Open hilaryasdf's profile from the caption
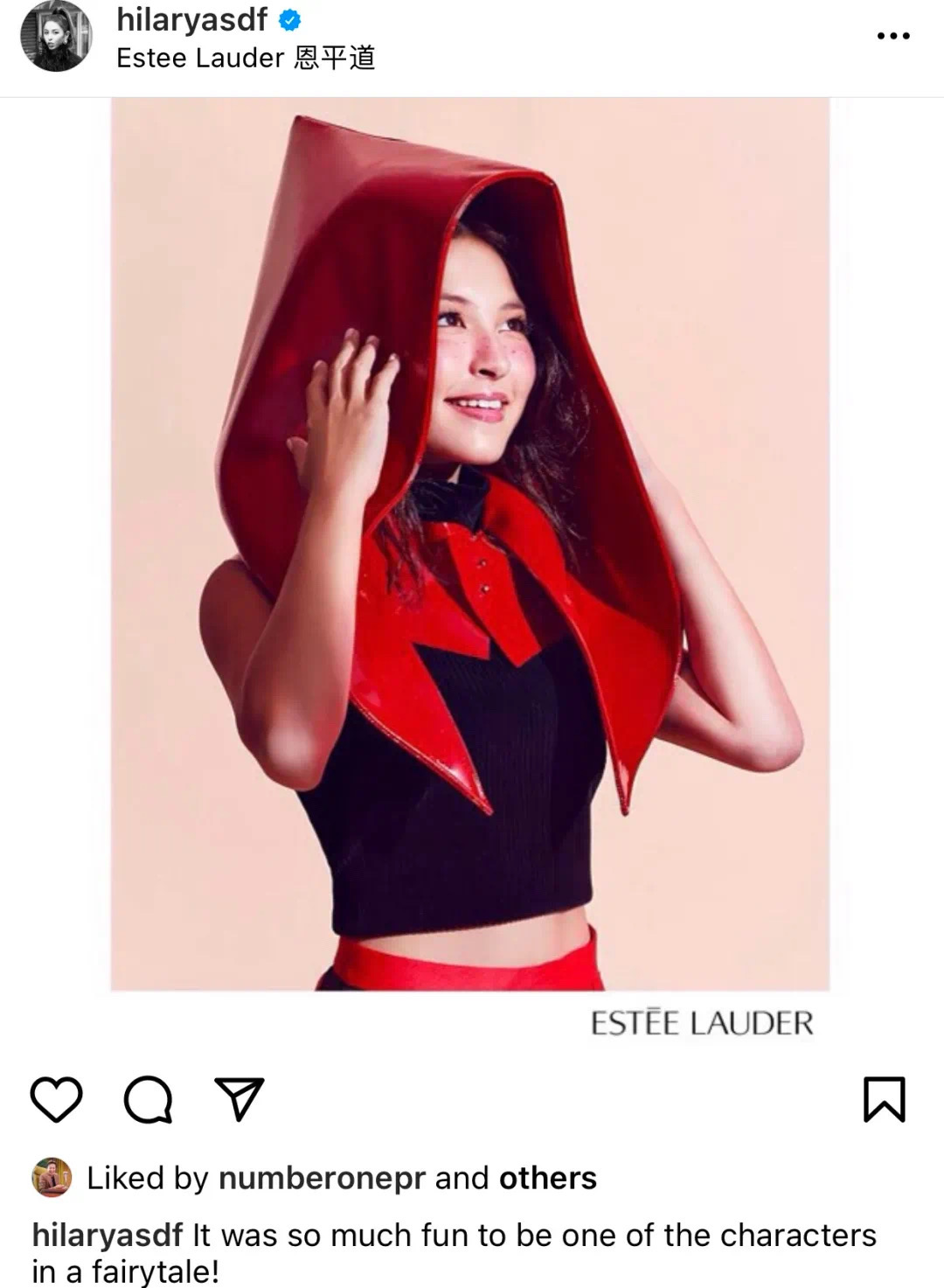Image resolution: width=944 pixels, height=1288 pixels. tap(108, 1235)
